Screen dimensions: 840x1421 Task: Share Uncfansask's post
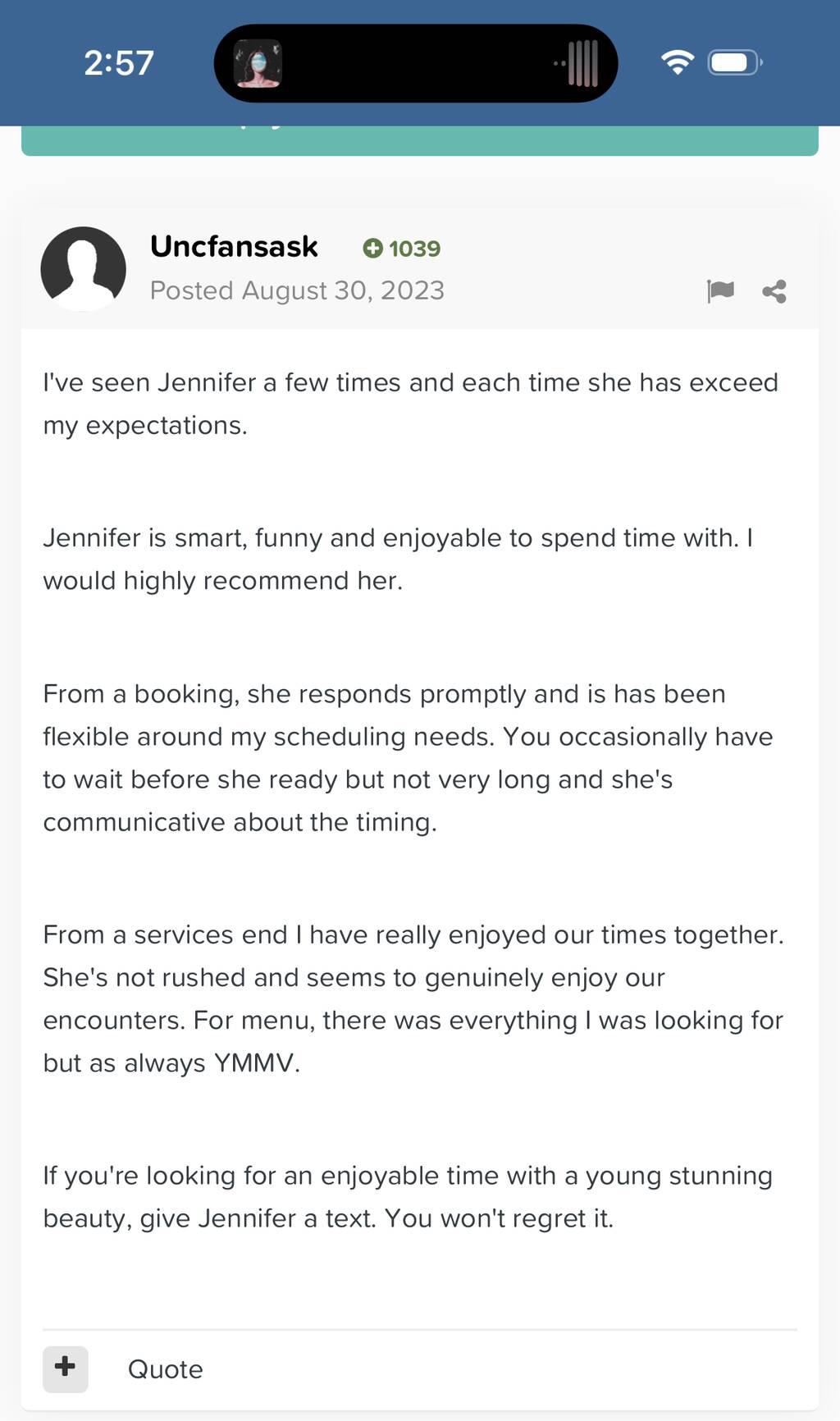(774, 291)
